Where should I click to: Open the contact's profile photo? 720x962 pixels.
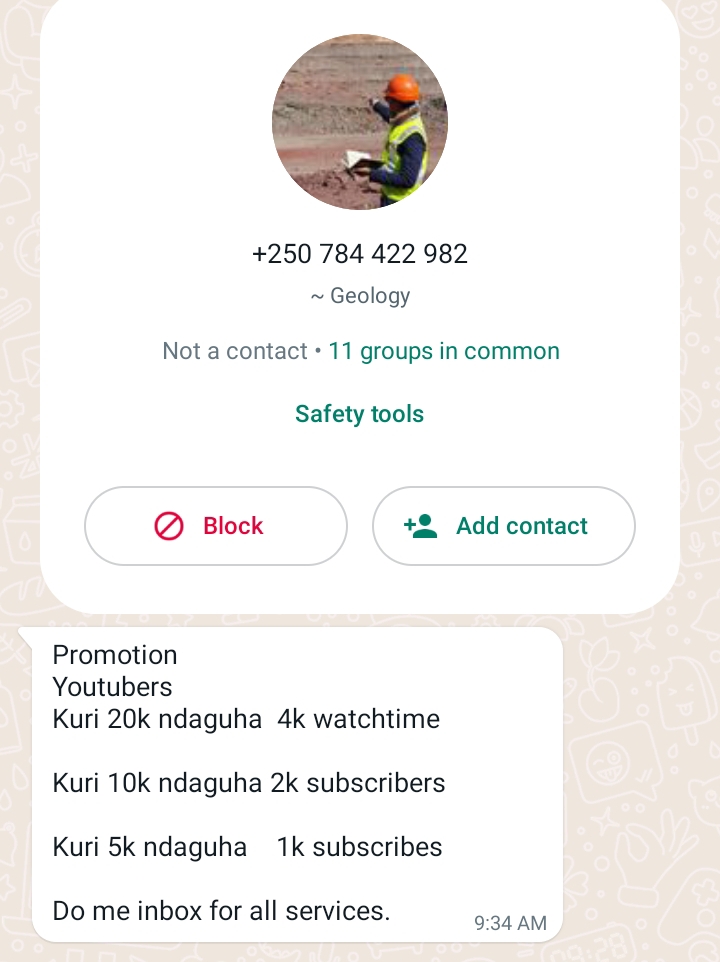pyautogui.click(x=359, y=122)
